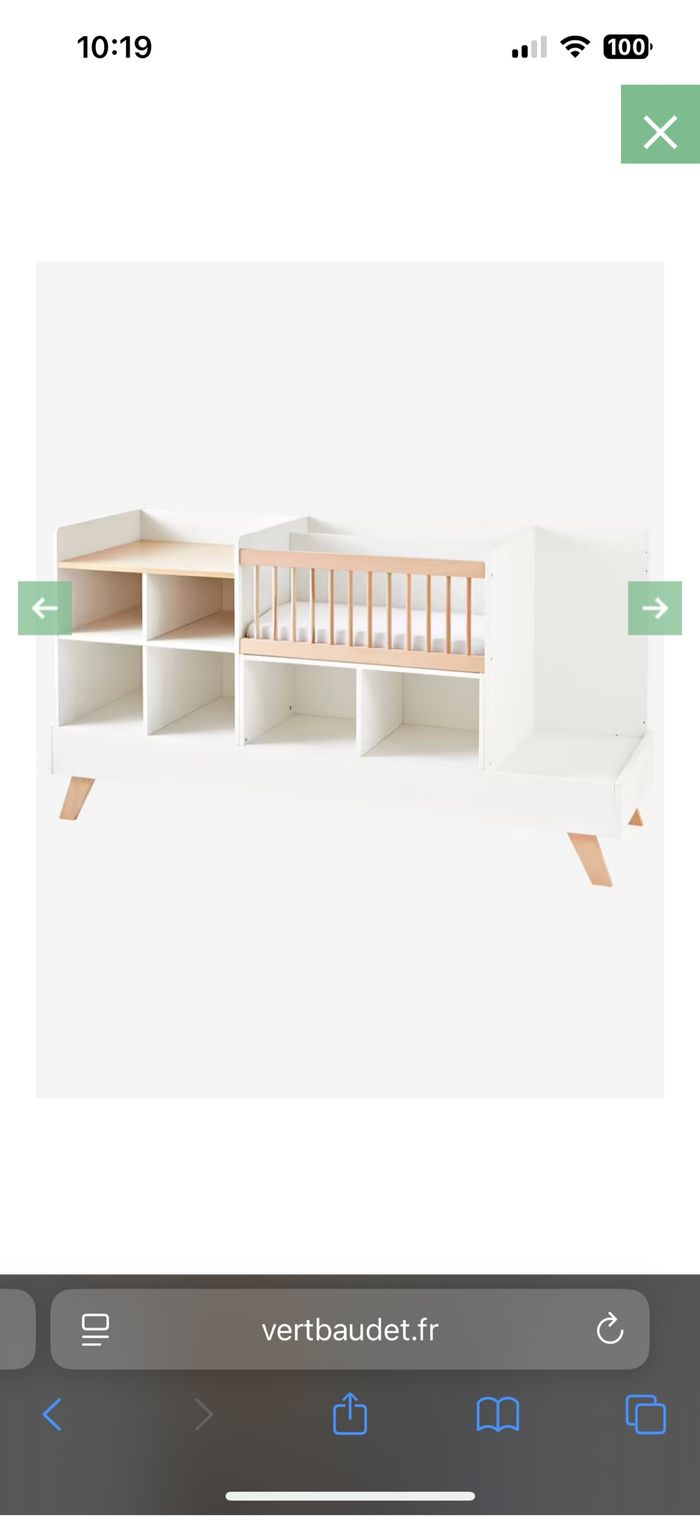Reload the page
Screen dimensions: 700x1516
point(609,1330)
